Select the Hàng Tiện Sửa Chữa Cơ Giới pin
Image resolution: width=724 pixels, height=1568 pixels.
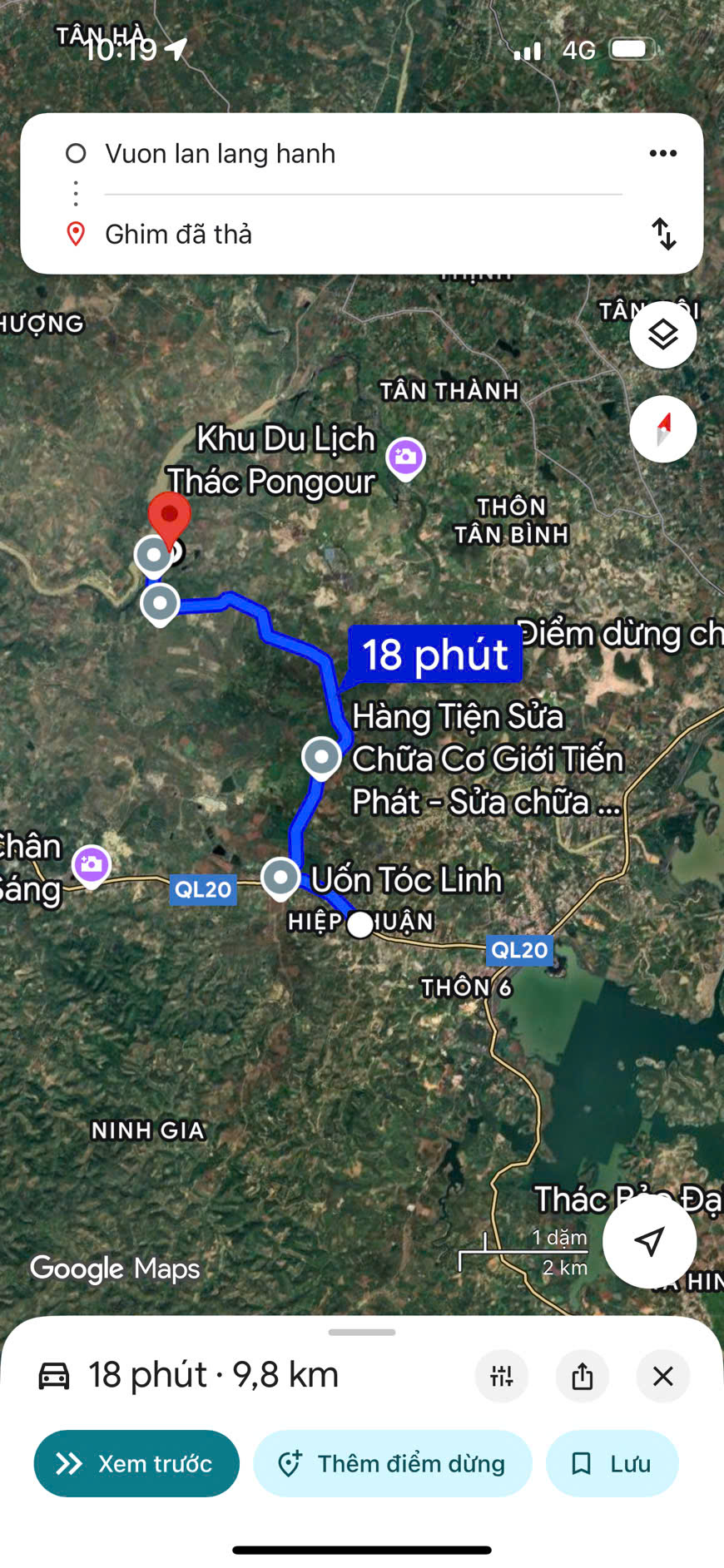point(321,758)
